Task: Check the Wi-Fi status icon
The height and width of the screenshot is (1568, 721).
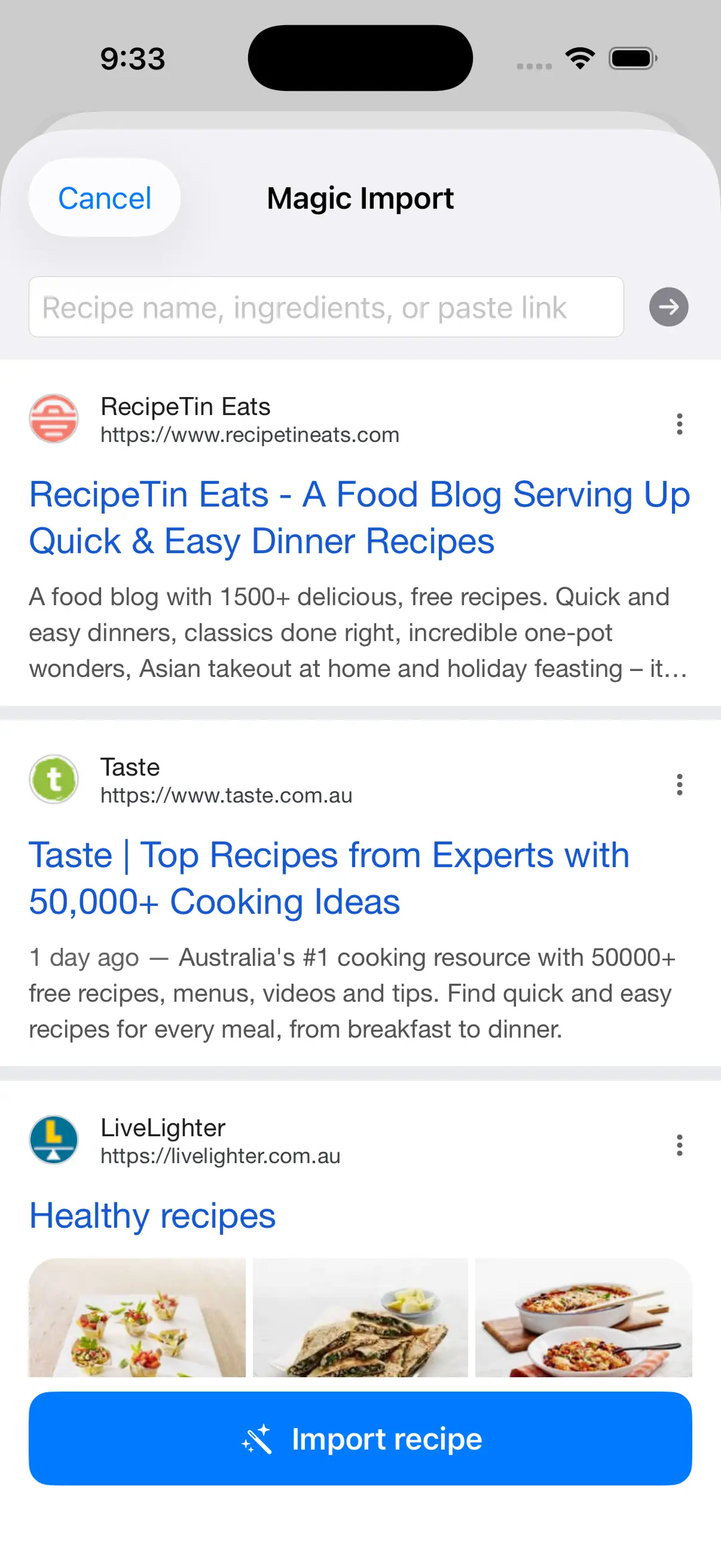Action: point(579,58)
